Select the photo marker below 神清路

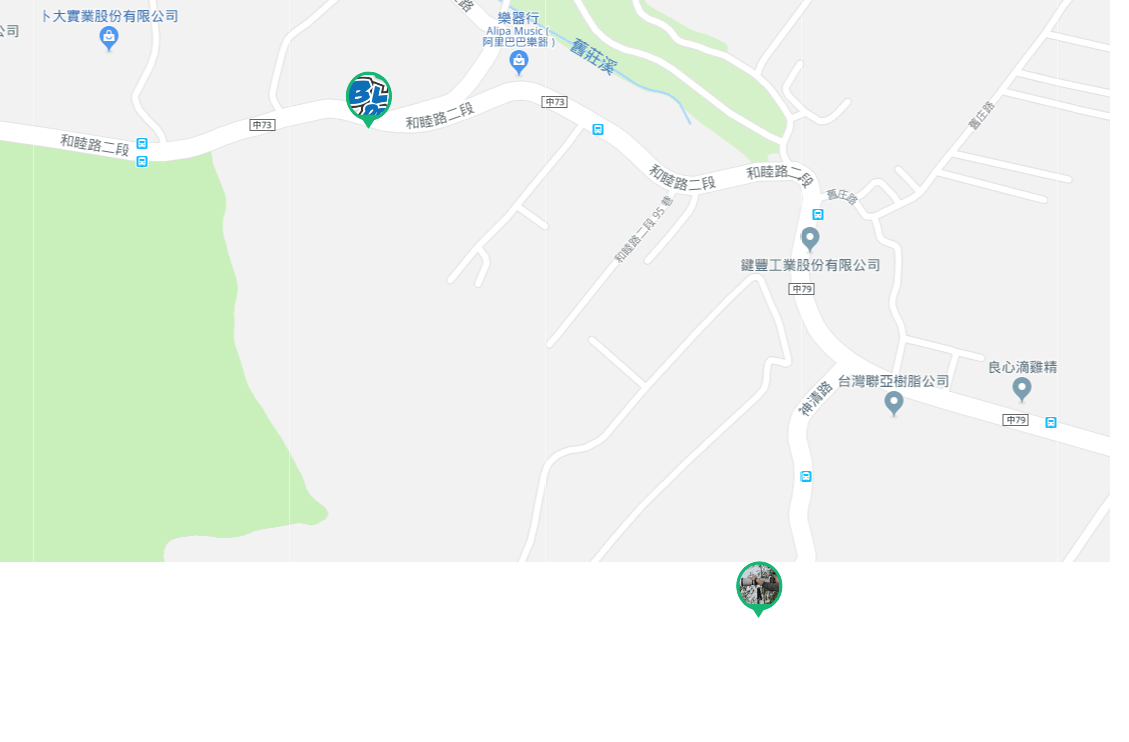coord(758,587)
